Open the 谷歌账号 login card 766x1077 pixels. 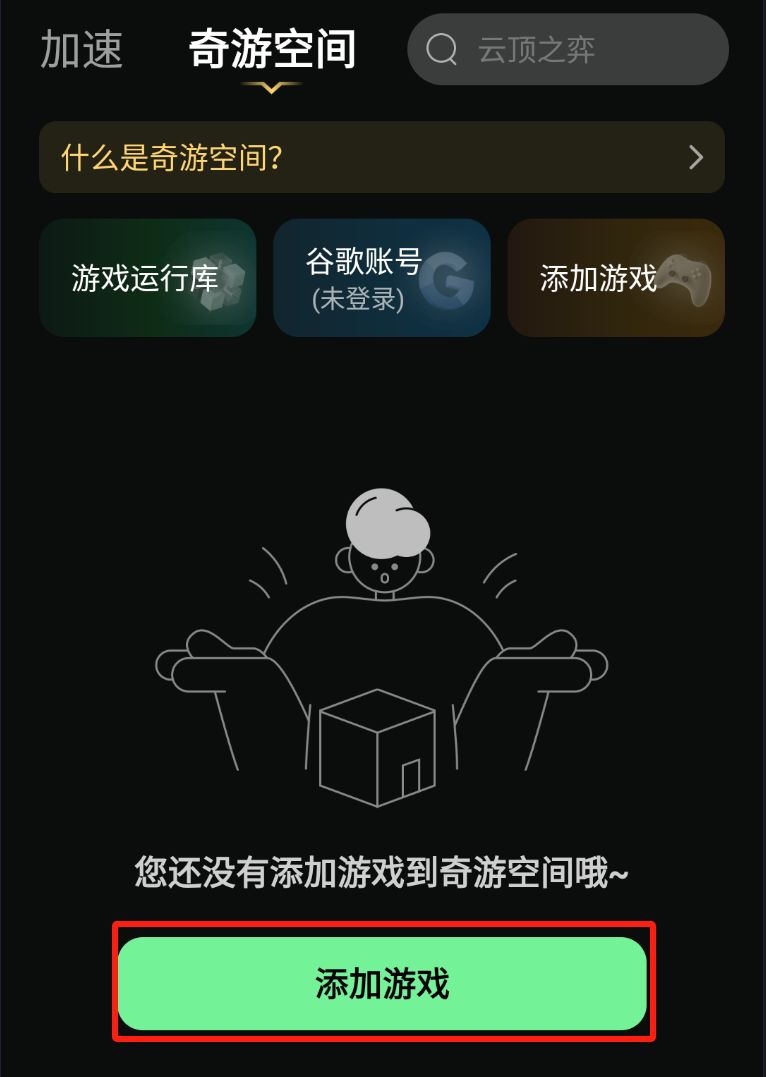click(x=382, y=278)
